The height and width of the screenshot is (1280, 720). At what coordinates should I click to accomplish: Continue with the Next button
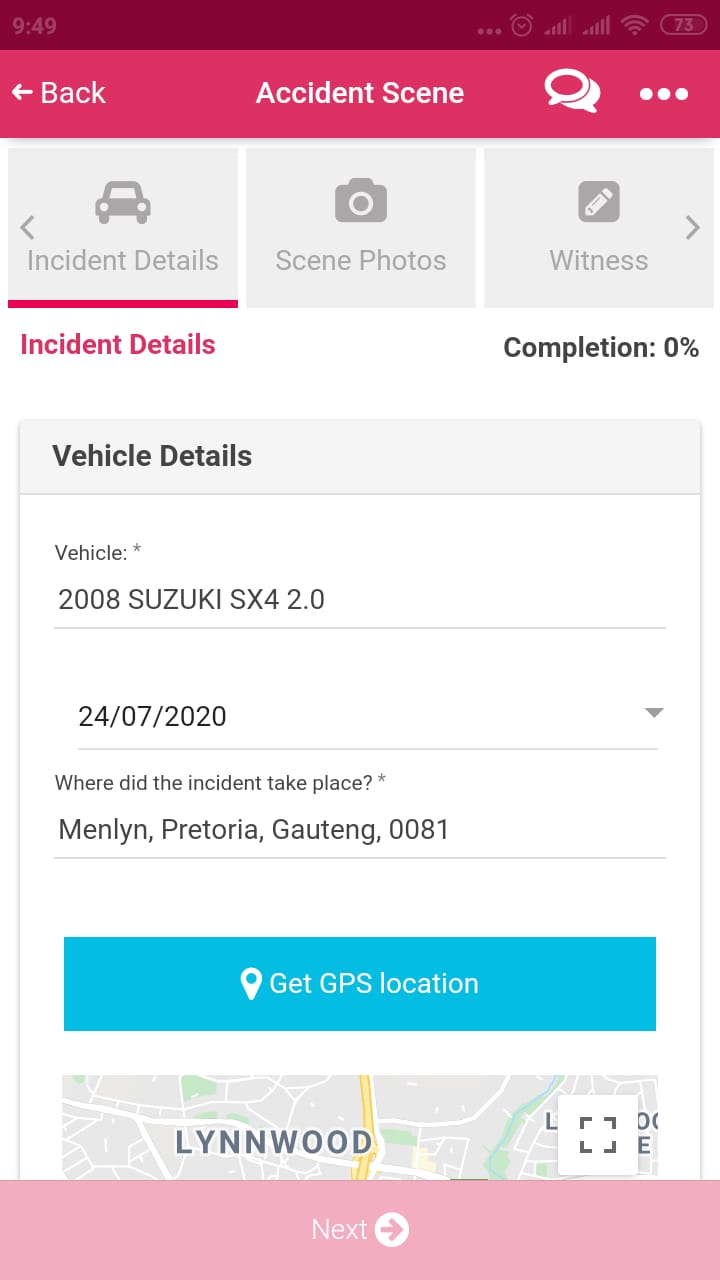point(360,1230)
